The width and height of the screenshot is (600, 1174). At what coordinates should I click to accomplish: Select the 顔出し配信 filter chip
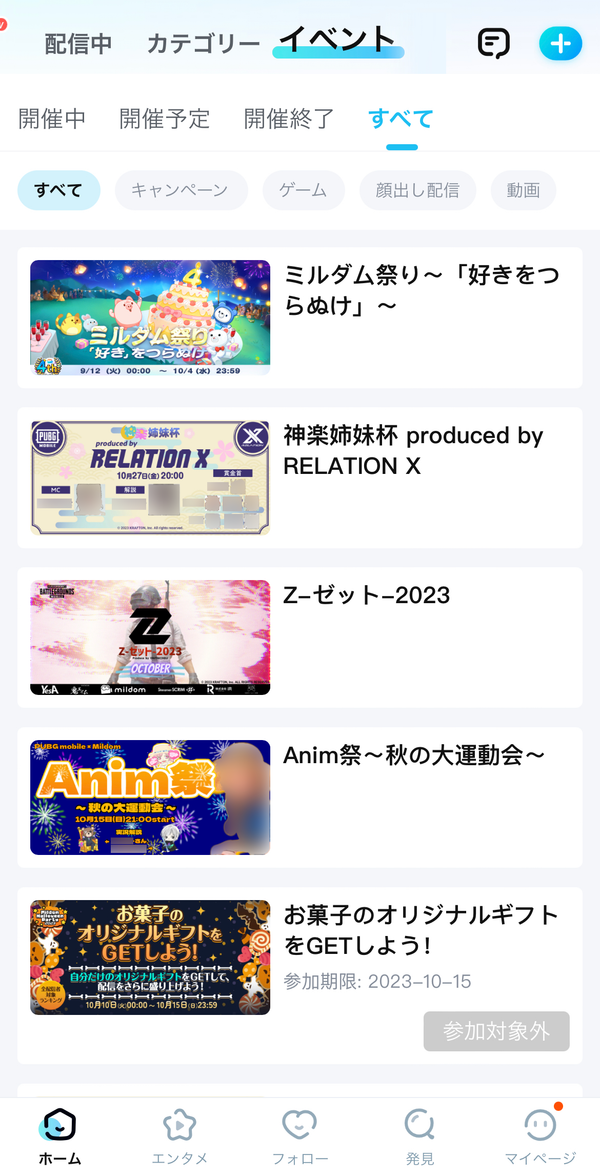coord(417,190)
